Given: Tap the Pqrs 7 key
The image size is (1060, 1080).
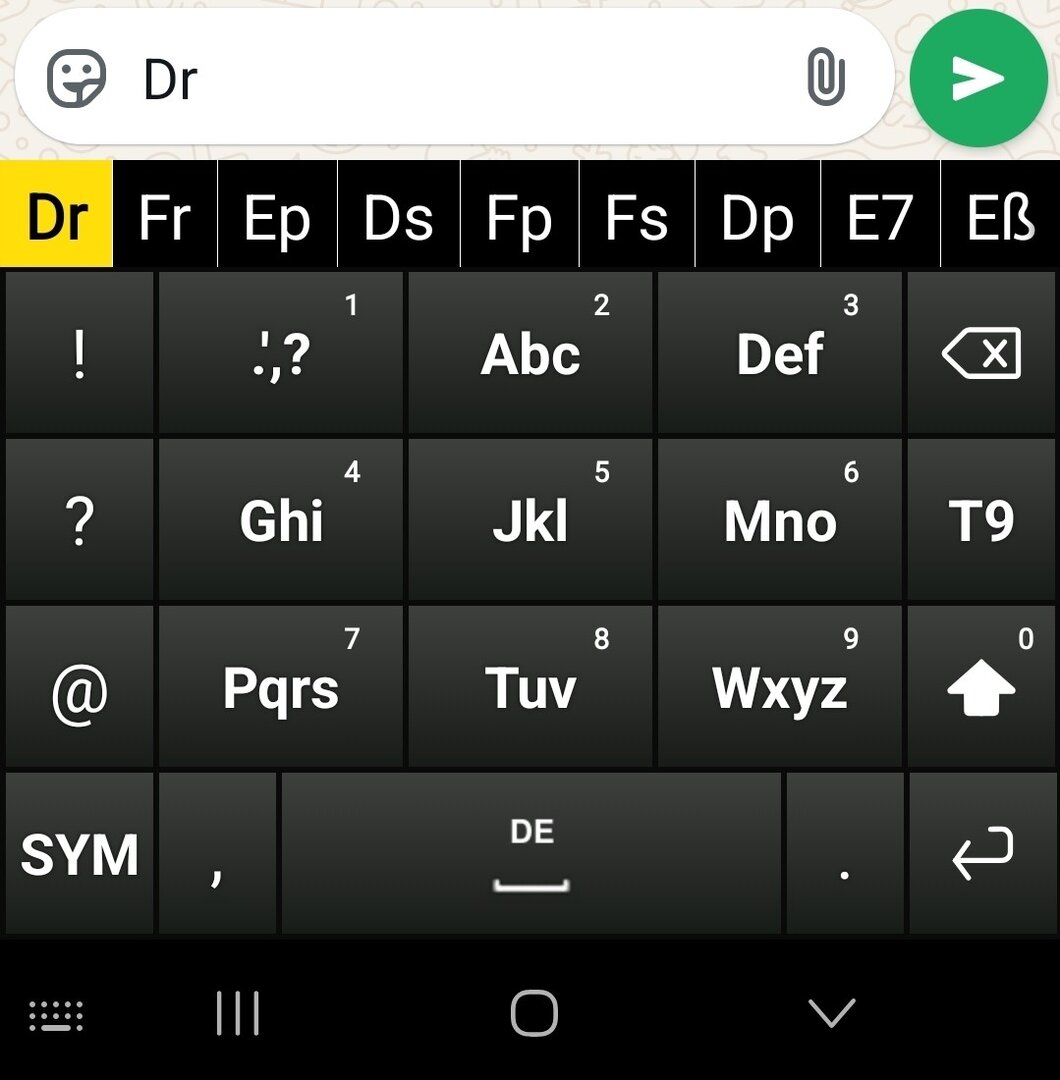Looking at the screenshot, I should (x=281, y=687).
